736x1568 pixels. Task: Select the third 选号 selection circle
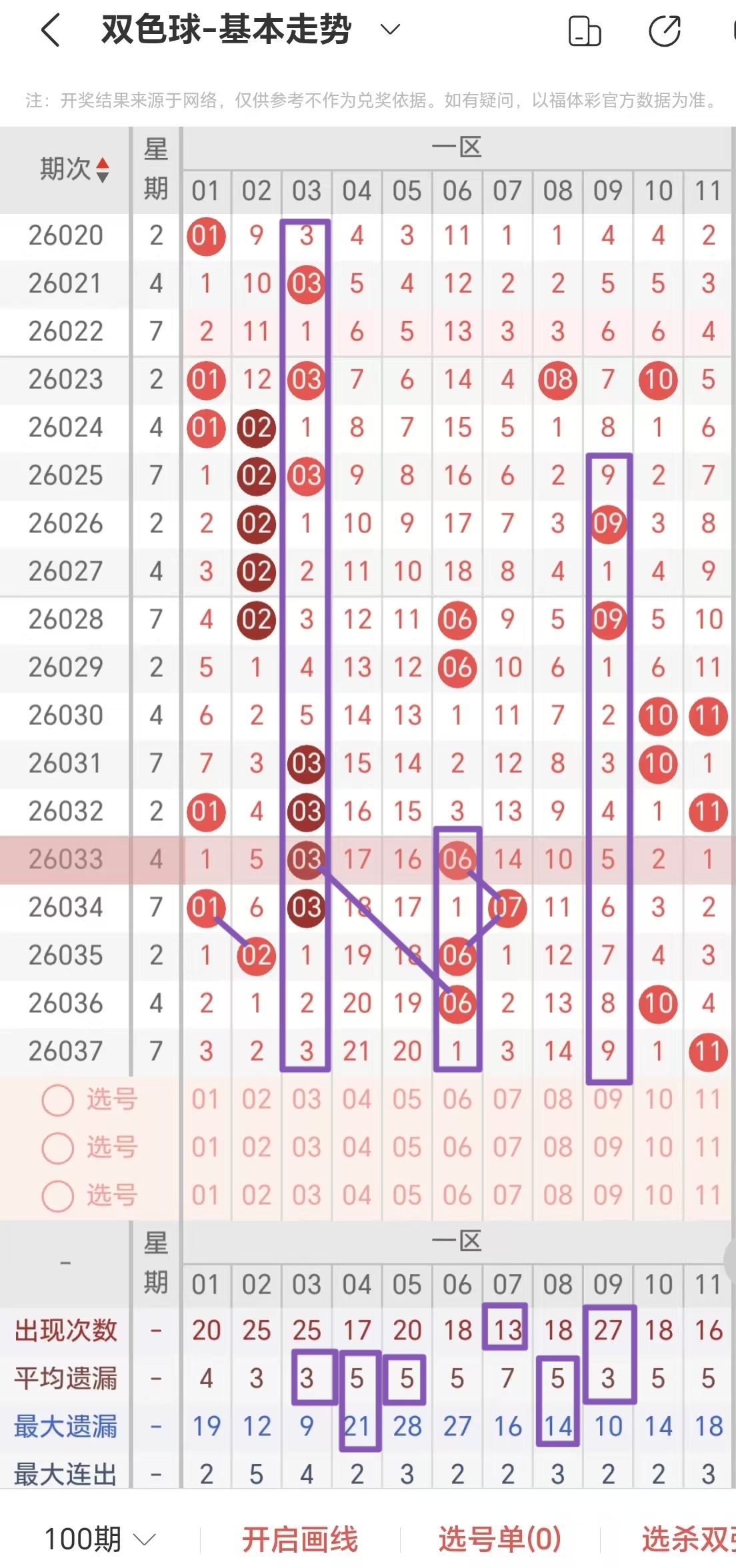57,1196
